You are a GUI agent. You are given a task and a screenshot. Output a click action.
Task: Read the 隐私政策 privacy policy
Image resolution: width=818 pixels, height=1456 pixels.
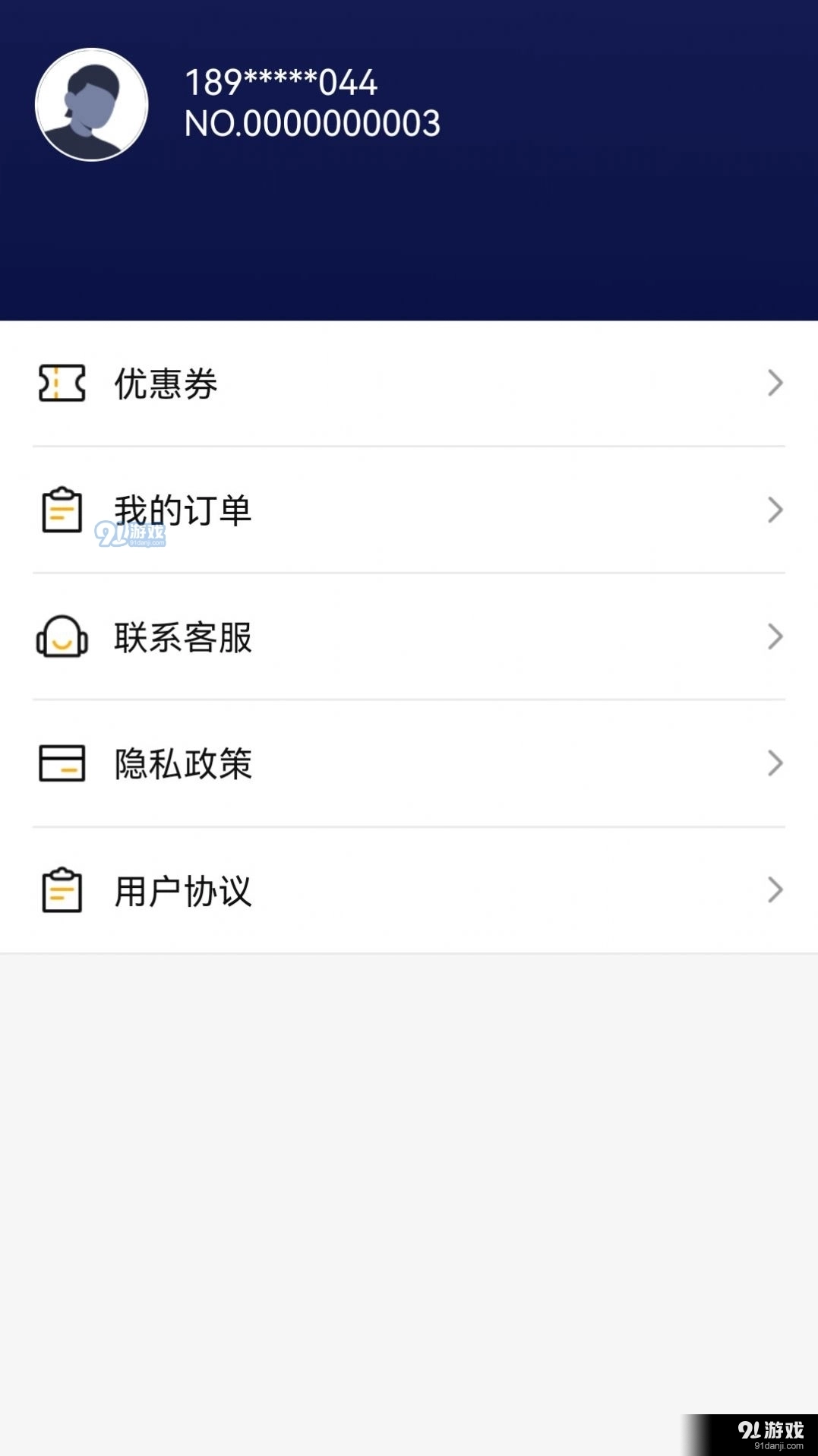pos(409,764)
